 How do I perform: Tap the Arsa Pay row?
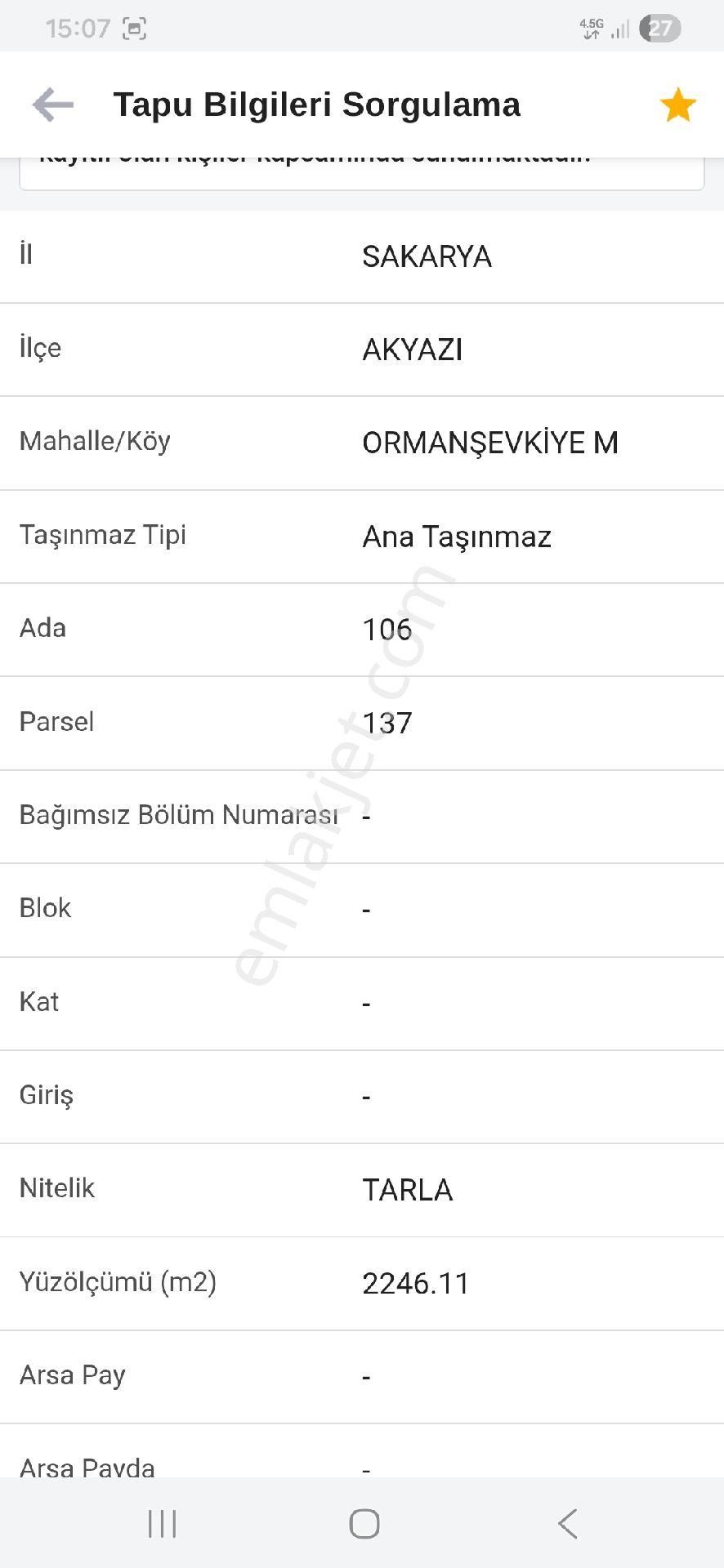362,1375
